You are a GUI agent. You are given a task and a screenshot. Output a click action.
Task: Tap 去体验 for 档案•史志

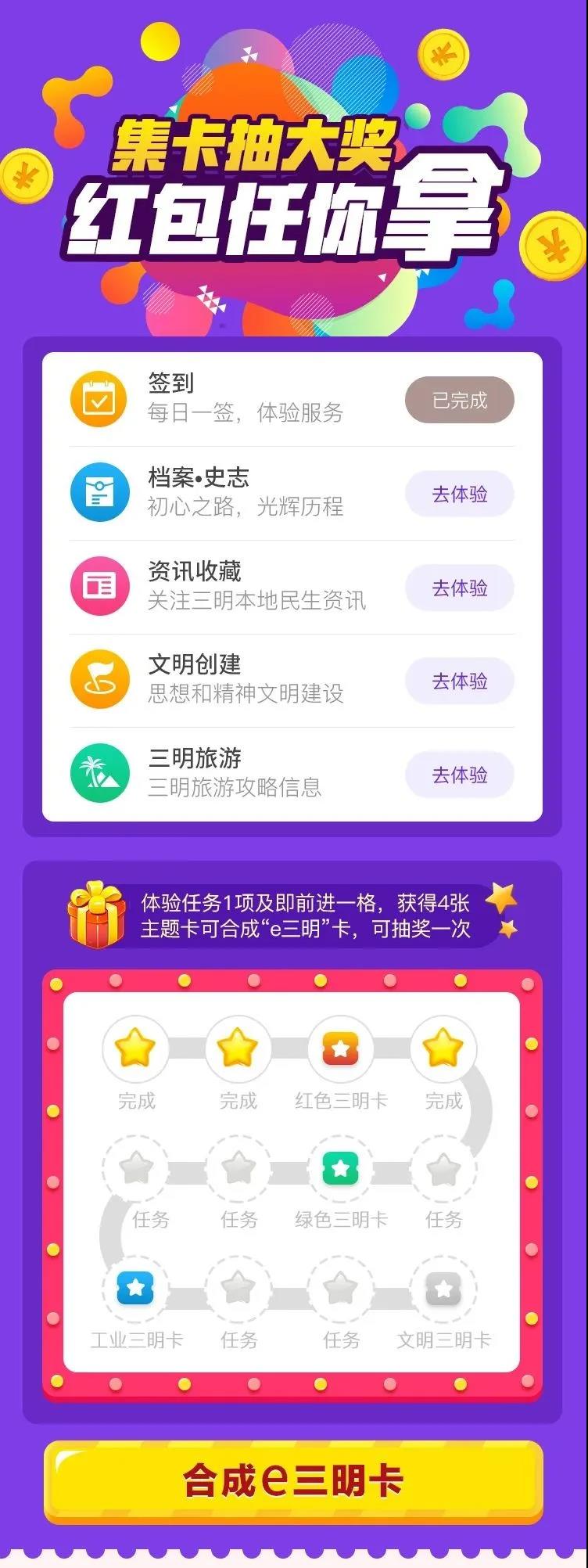[460, 494]
